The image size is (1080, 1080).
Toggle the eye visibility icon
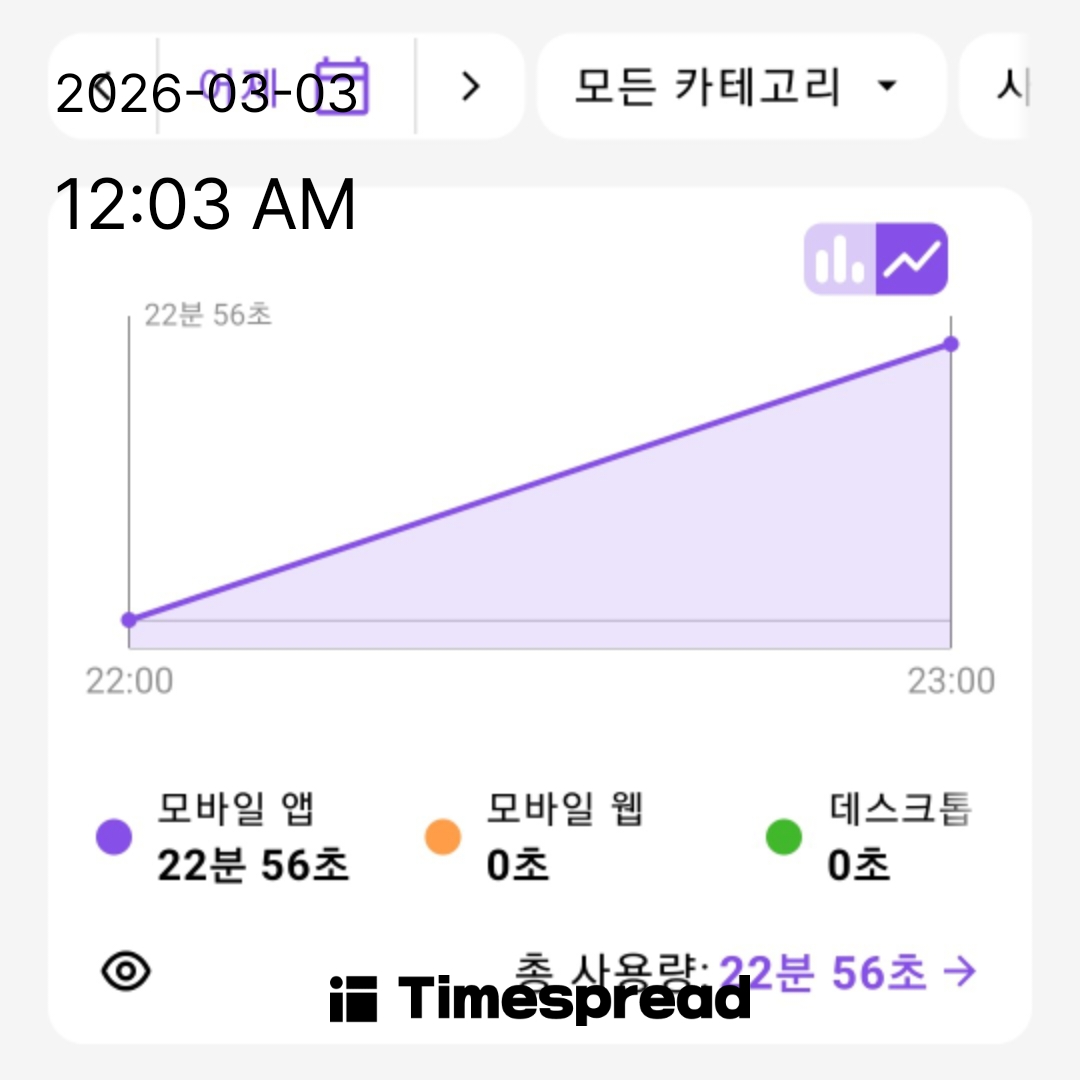125,971
